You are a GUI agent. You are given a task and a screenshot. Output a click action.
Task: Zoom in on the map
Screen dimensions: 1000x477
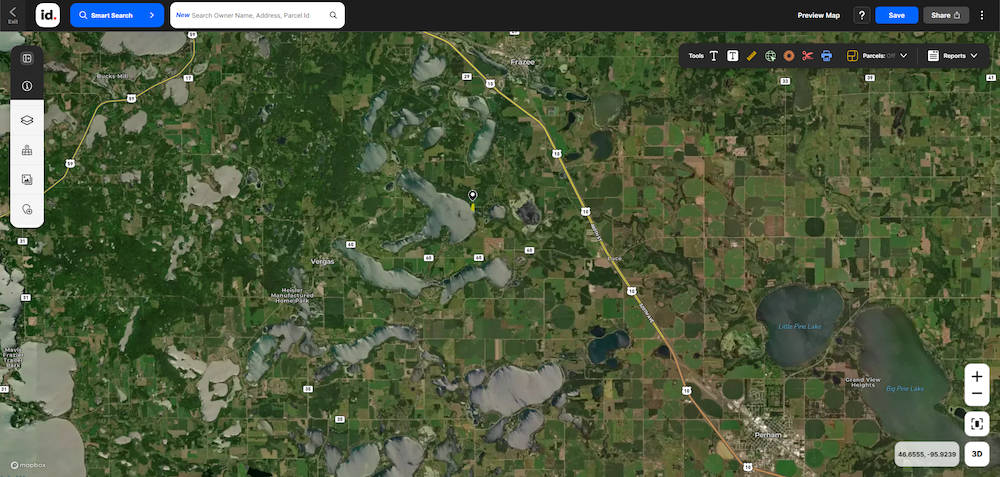[x=977, y=377]
